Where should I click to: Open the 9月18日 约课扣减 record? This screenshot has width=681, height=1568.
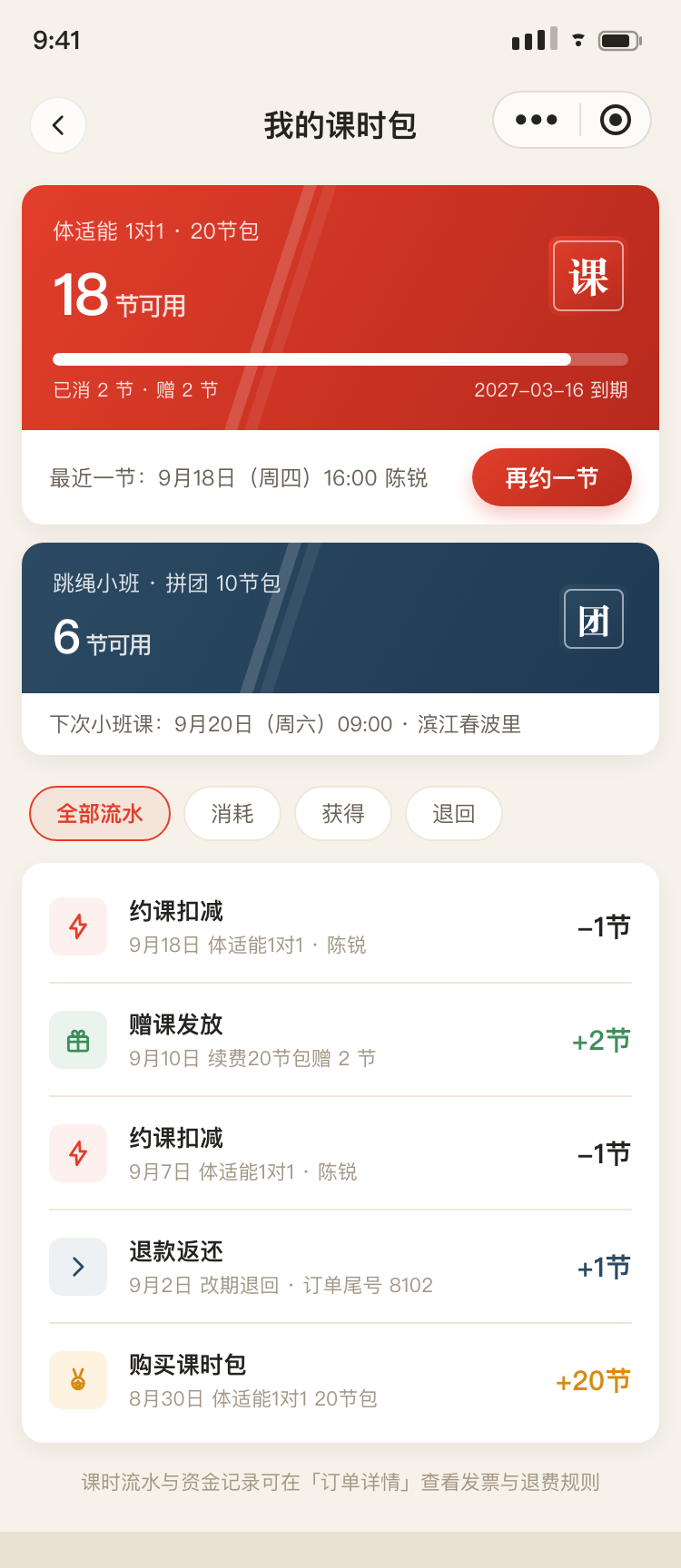[340, 926]
